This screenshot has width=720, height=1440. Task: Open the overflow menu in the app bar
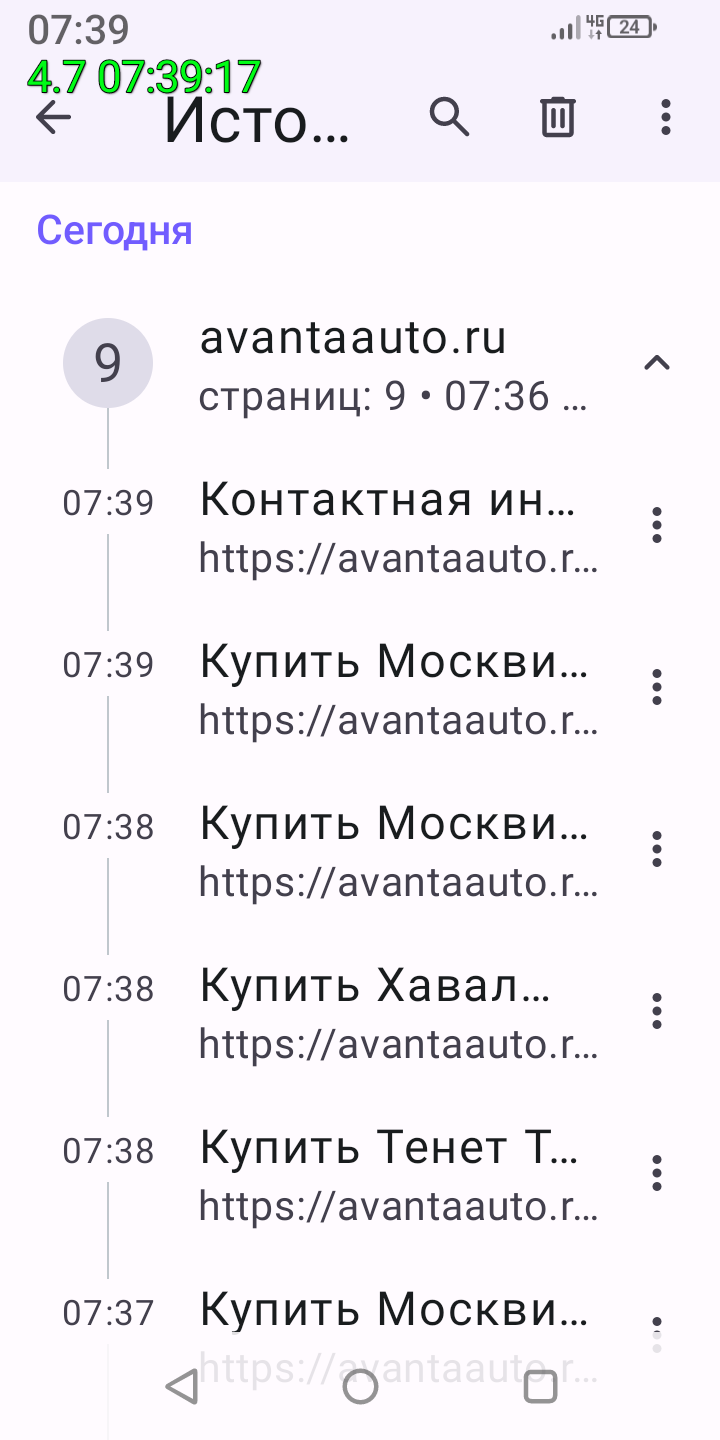click(x=666, y=118)
